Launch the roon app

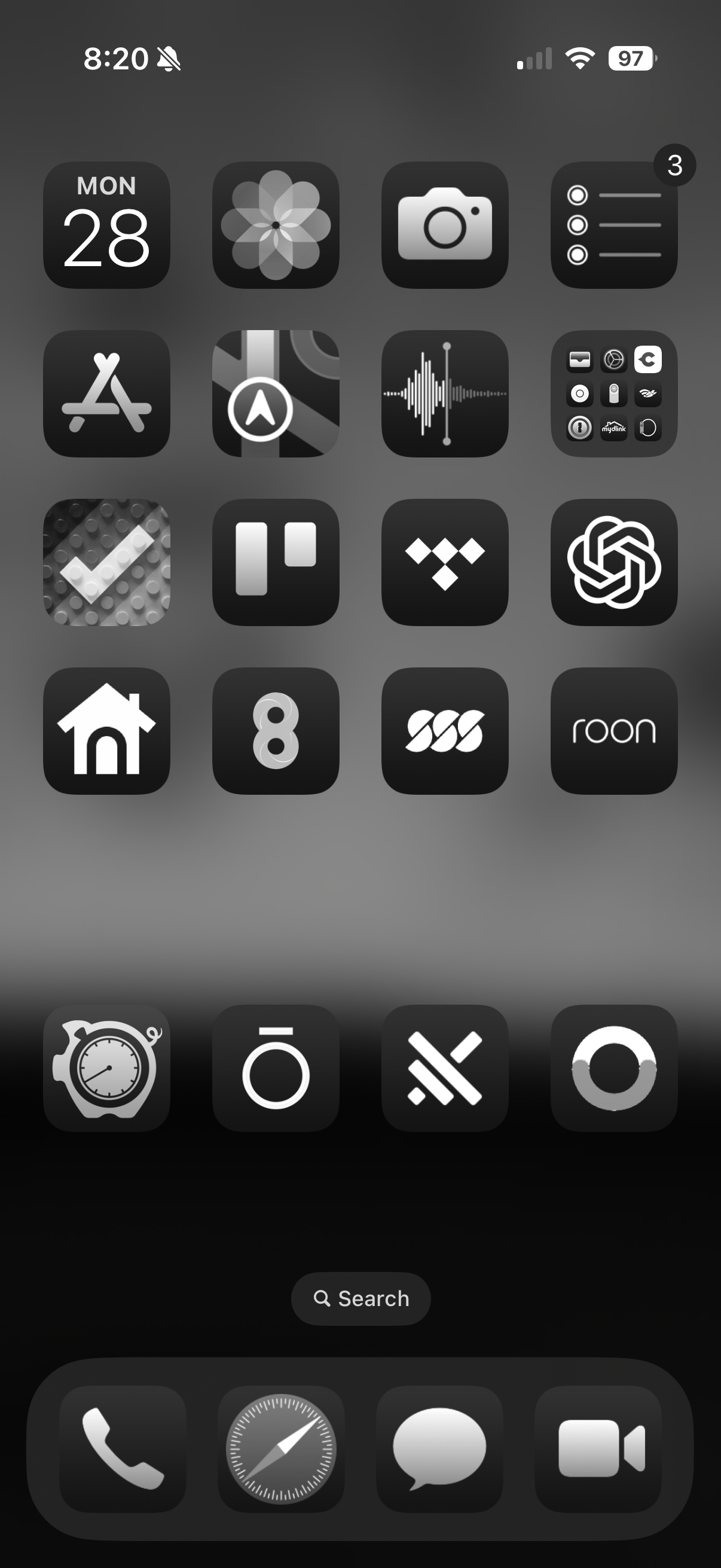click(x=614, y=731)
